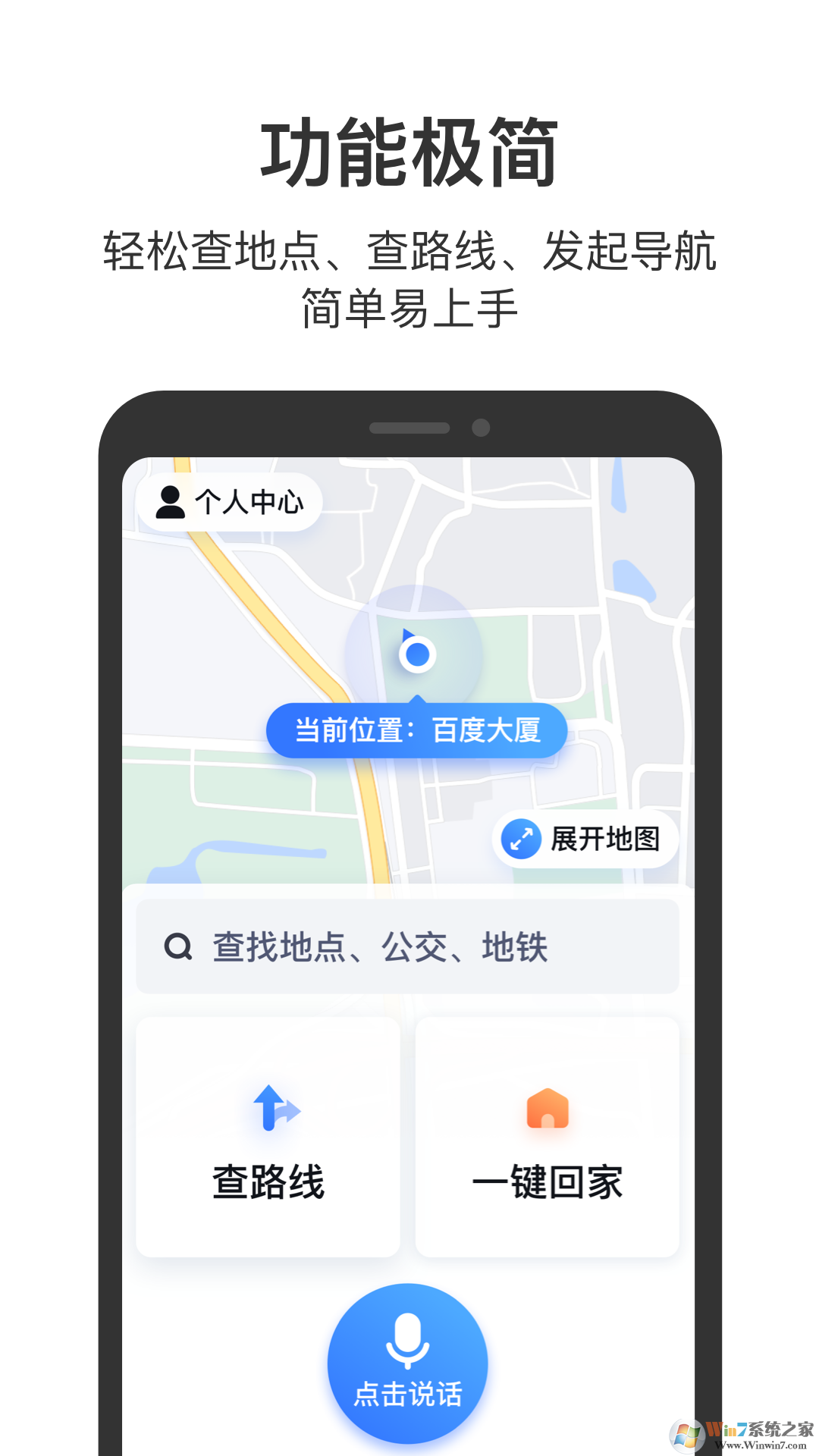Viewport: 819px width, 1456px height.
Task: Select the person icon beside 个人中心
Action: click(171, 502)
